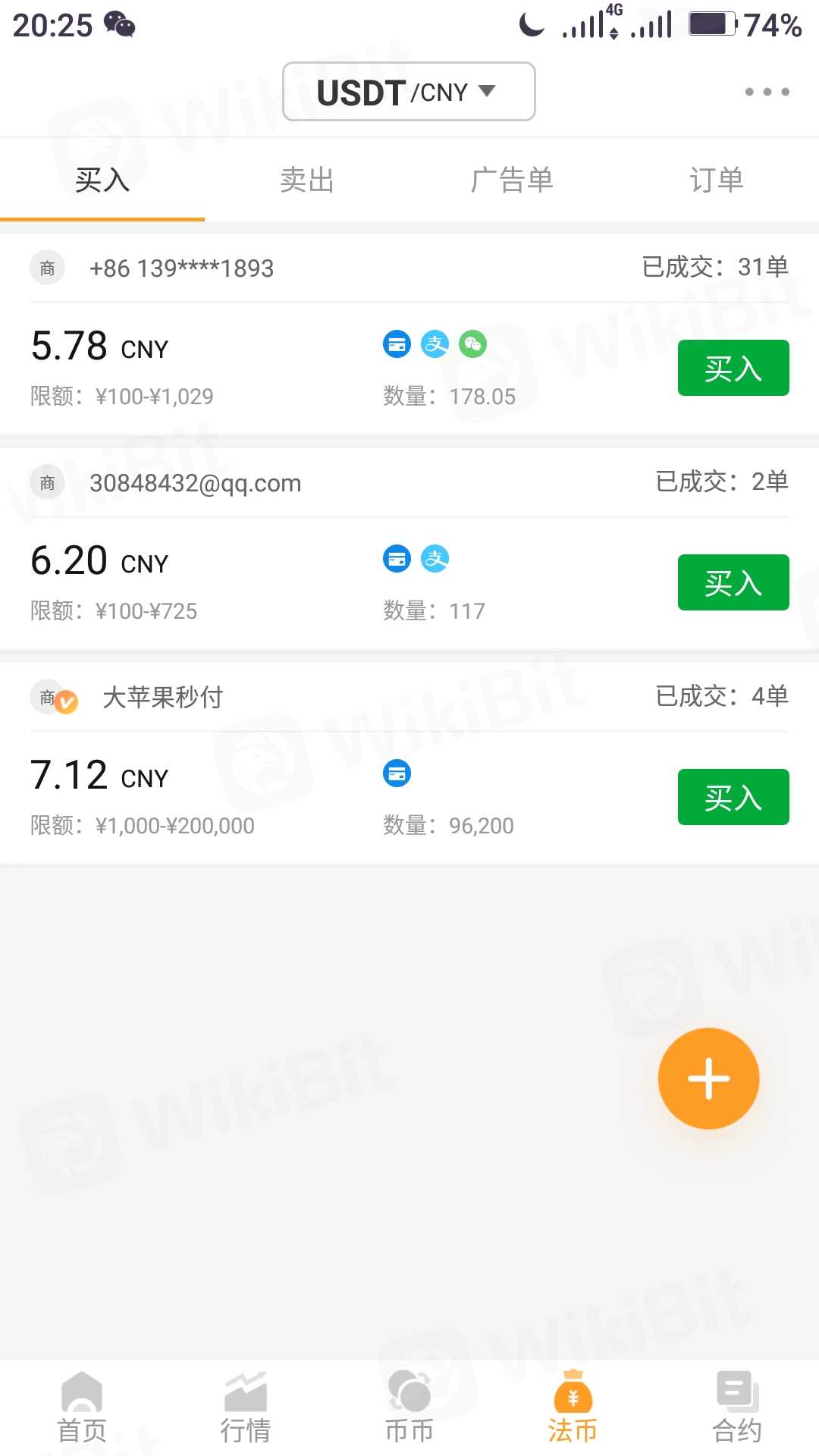The height and width of the screenshot is (1456, 819).
Task: Tap the orange plus floating button
Action: pos(708,1078)
